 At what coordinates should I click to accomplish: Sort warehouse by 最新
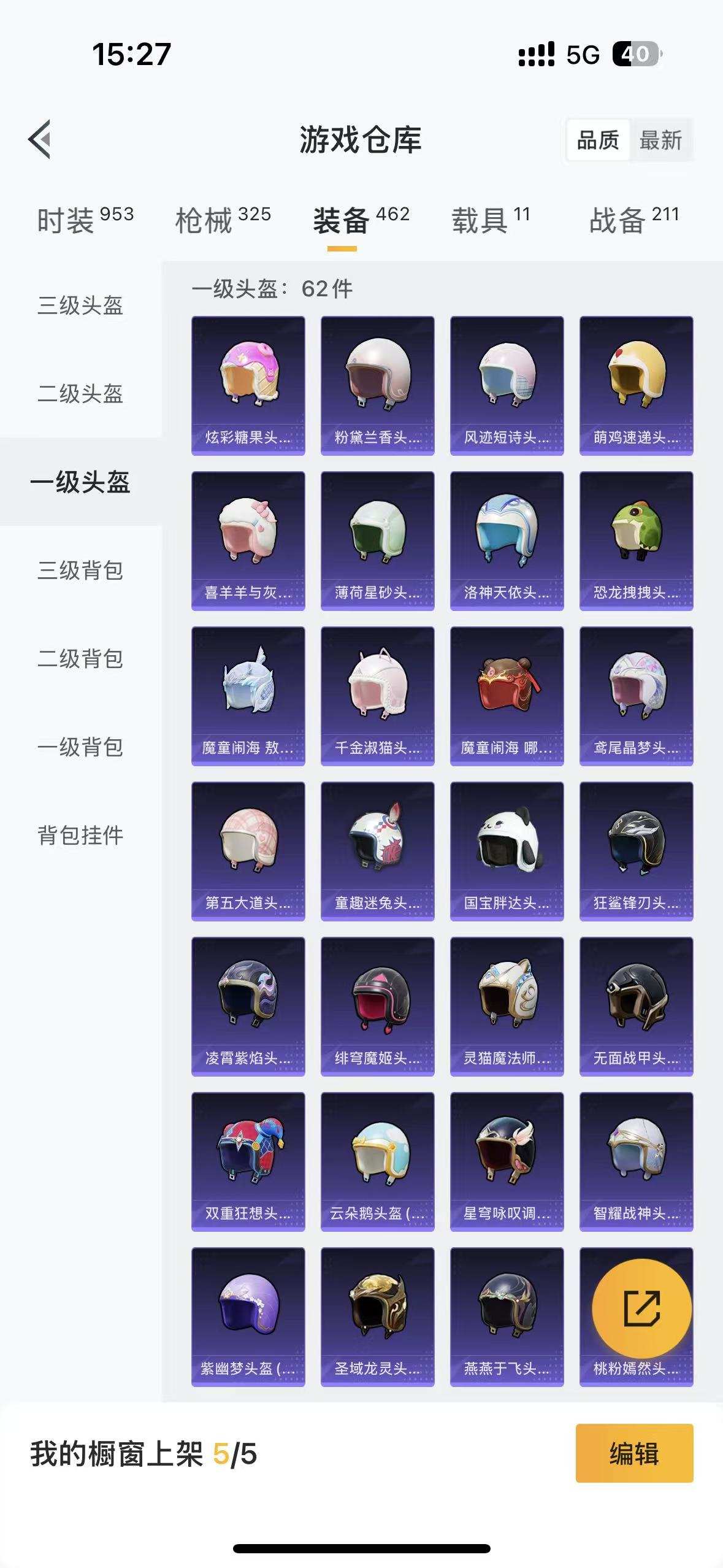coord(660,140)
